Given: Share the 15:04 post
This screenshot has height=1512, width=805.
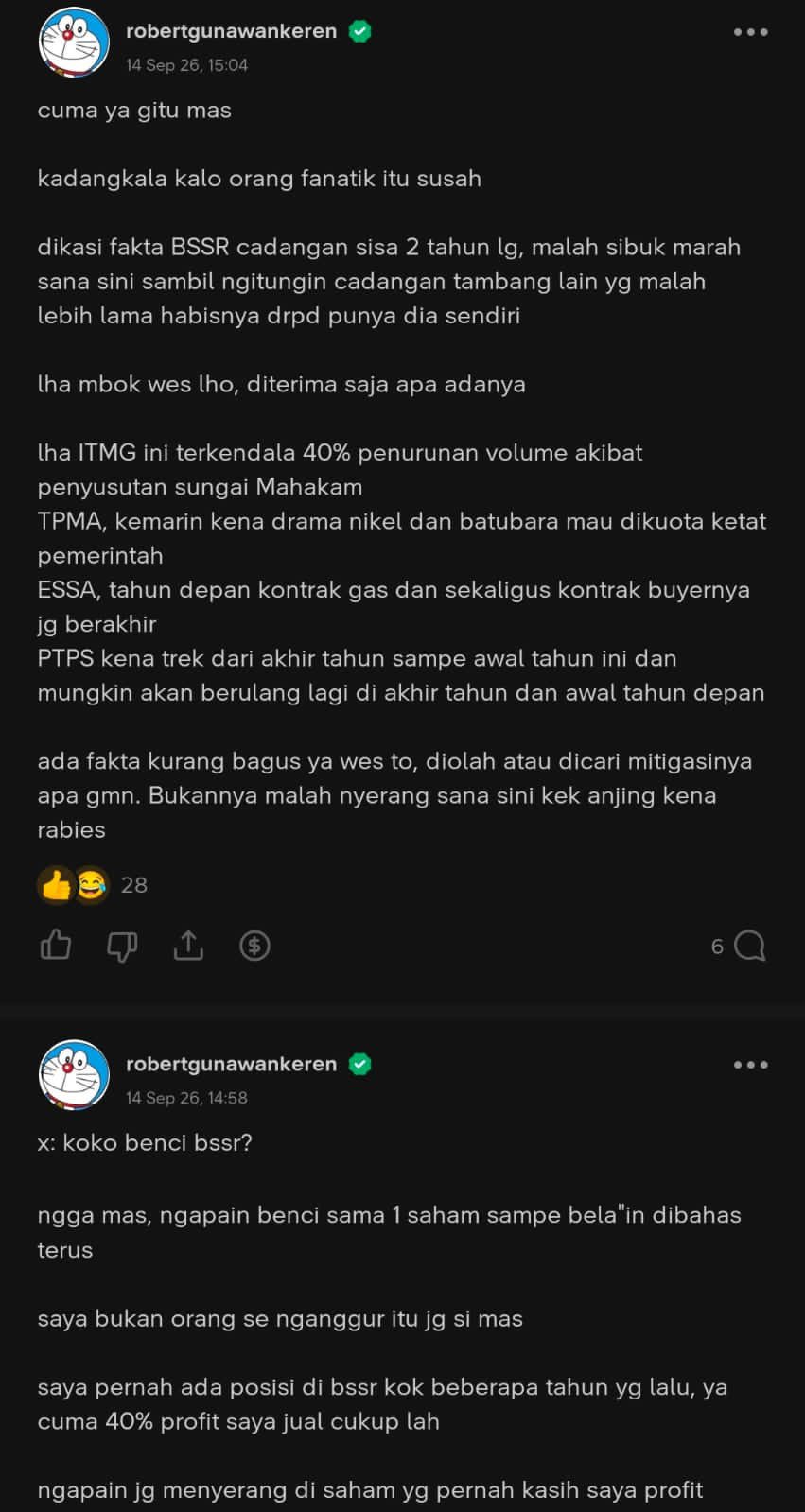Looking at the screenshot, I should pos(188,945).
